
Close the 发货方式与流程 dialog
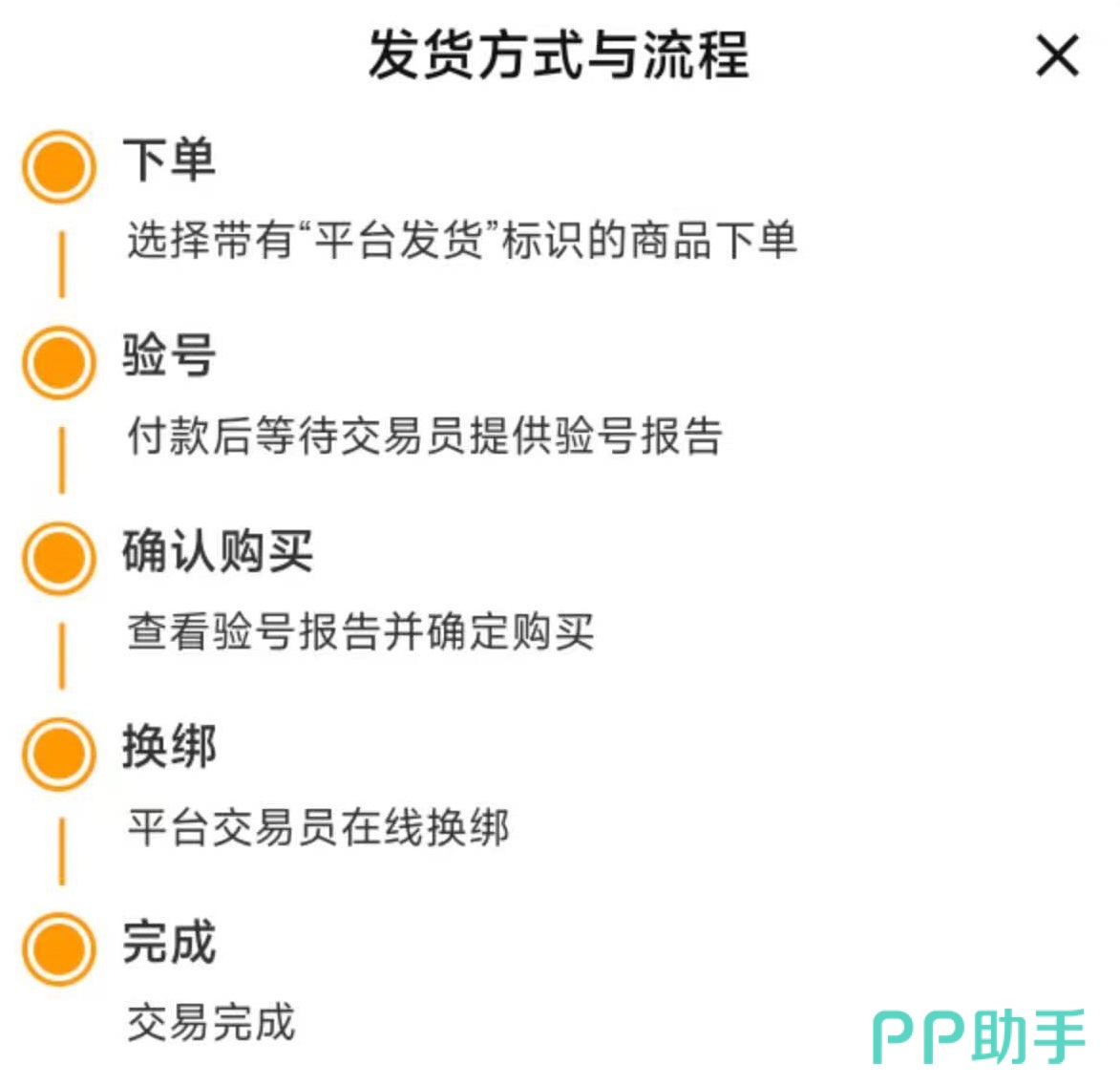[1057, 55]
